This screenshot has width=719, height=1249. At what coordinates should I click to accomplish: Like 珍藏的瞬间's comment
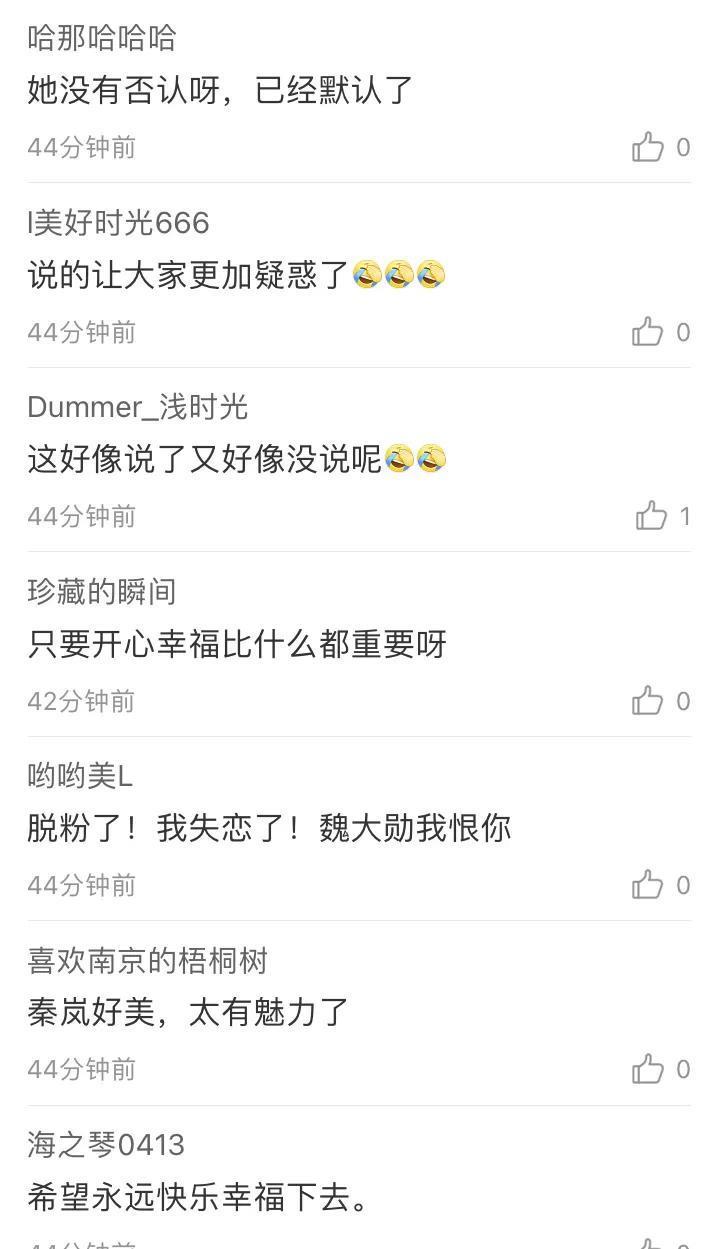648,700
